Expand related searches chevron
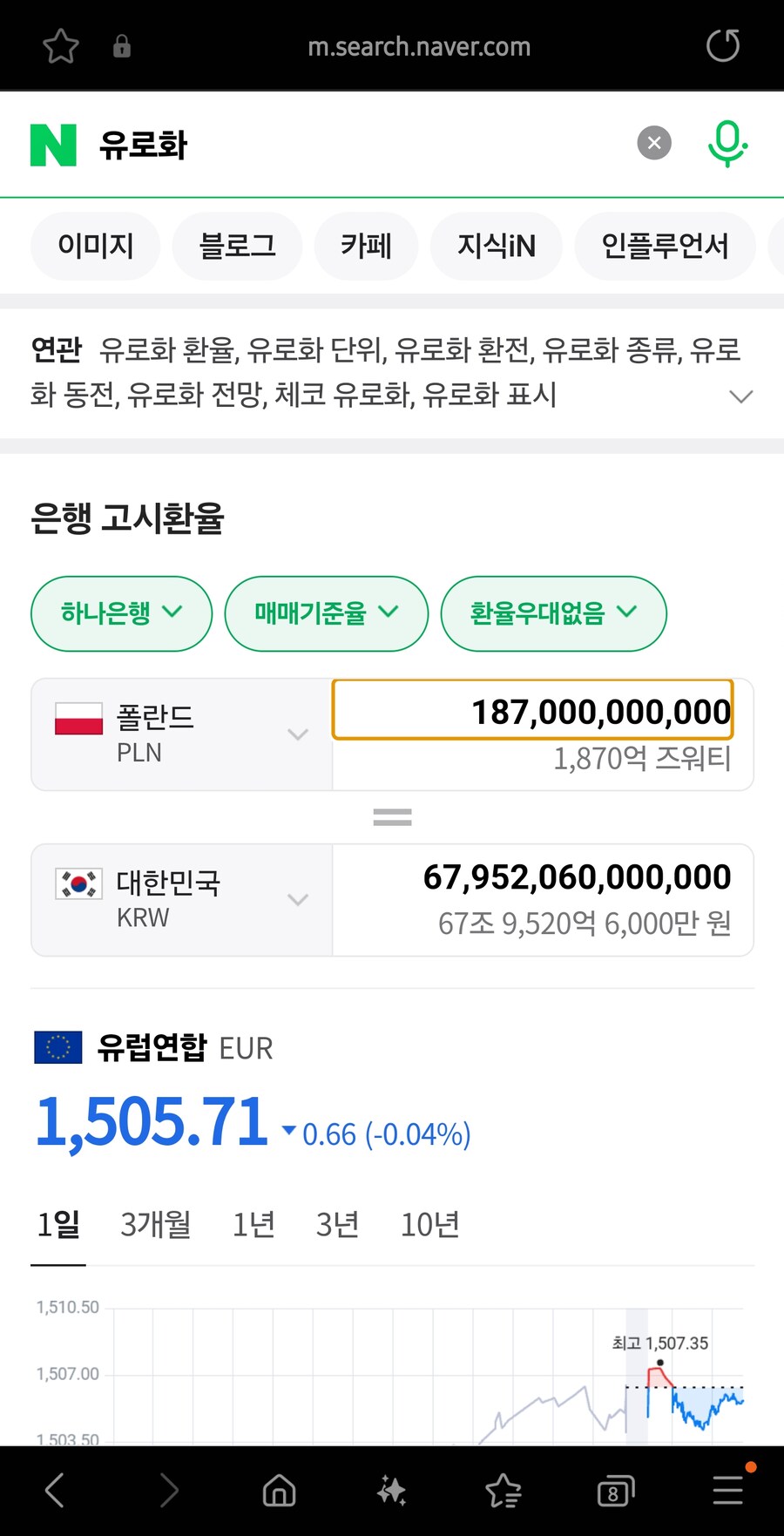This screenshot has width=784, height=1536. click(x=741, y=396)
